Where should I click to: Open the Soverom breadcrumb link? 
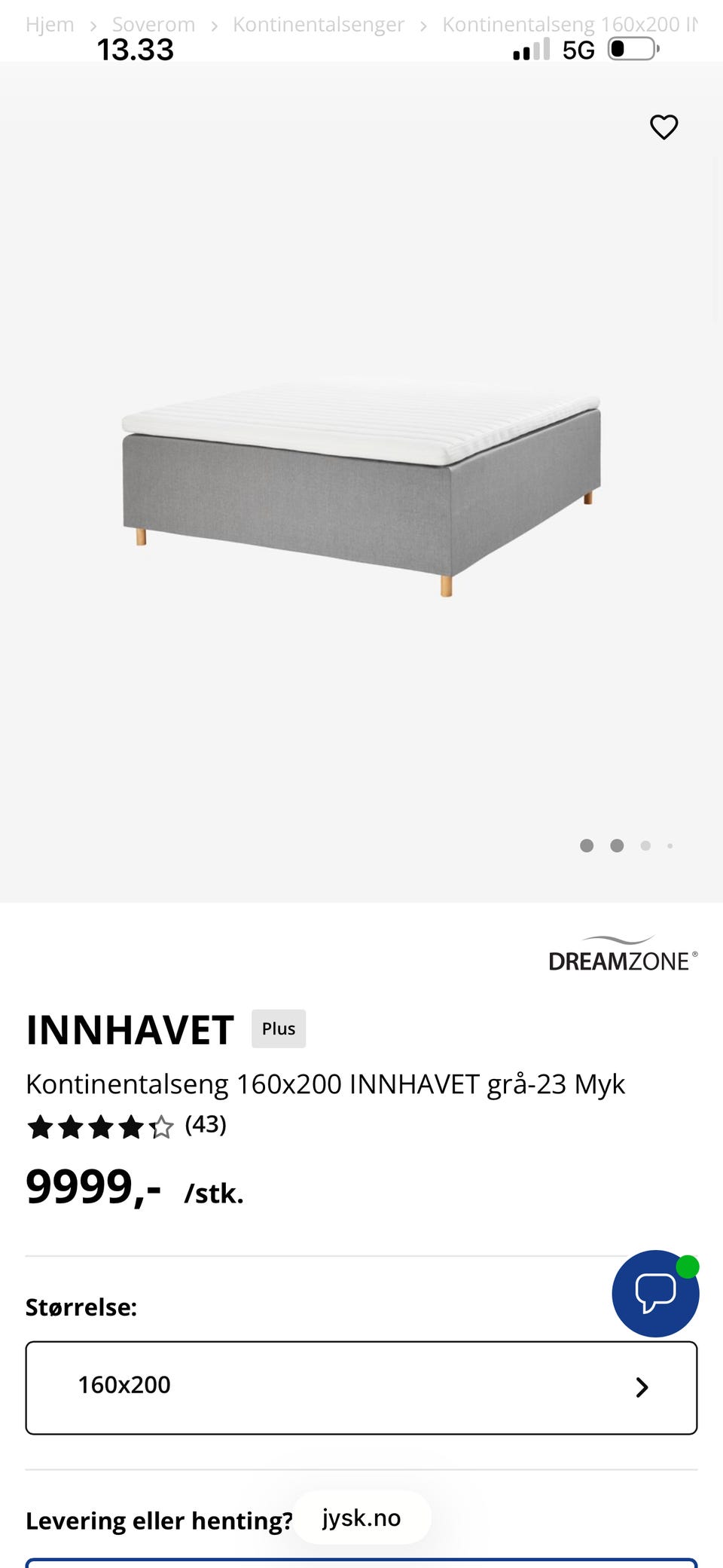tap(154, 25)
